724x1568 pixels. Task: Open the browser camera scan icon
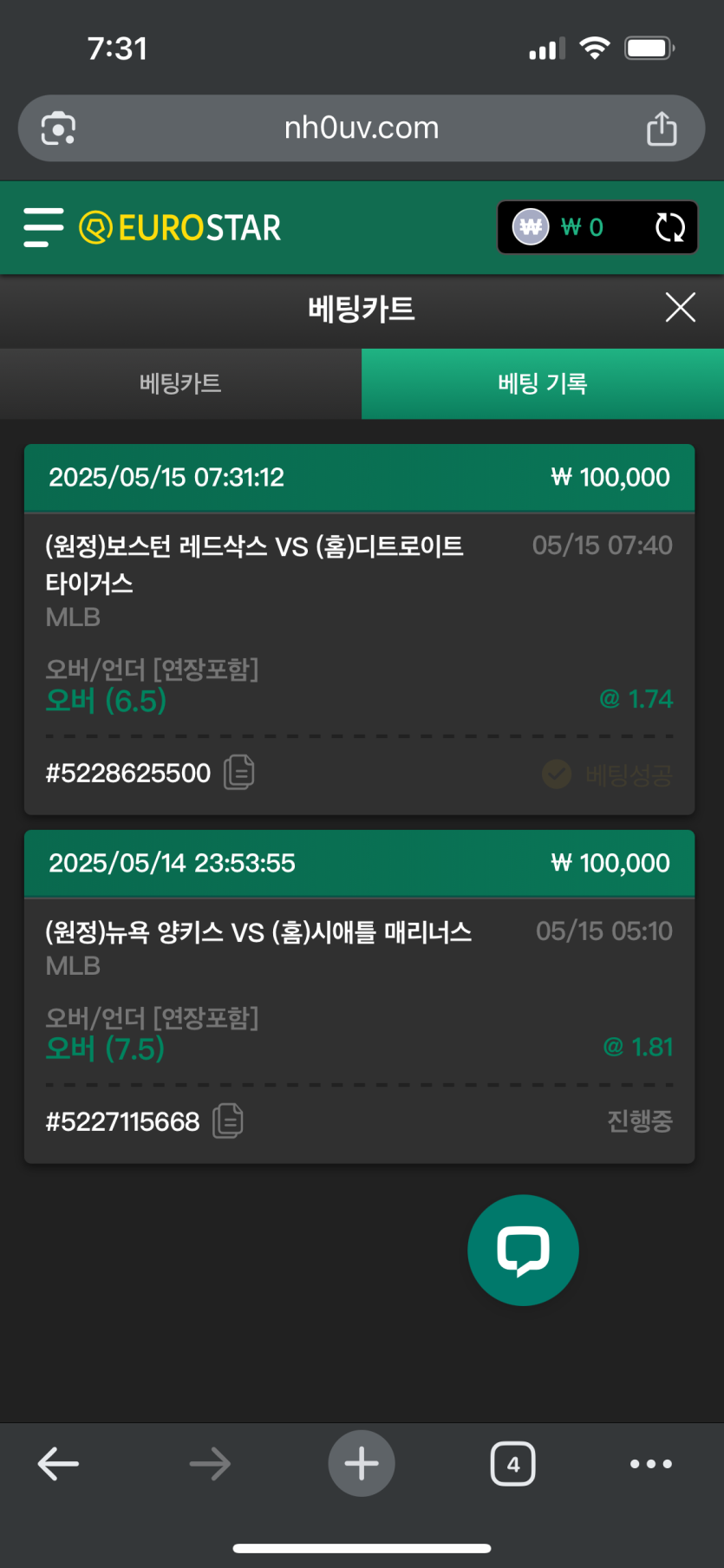tap(58, 128)
